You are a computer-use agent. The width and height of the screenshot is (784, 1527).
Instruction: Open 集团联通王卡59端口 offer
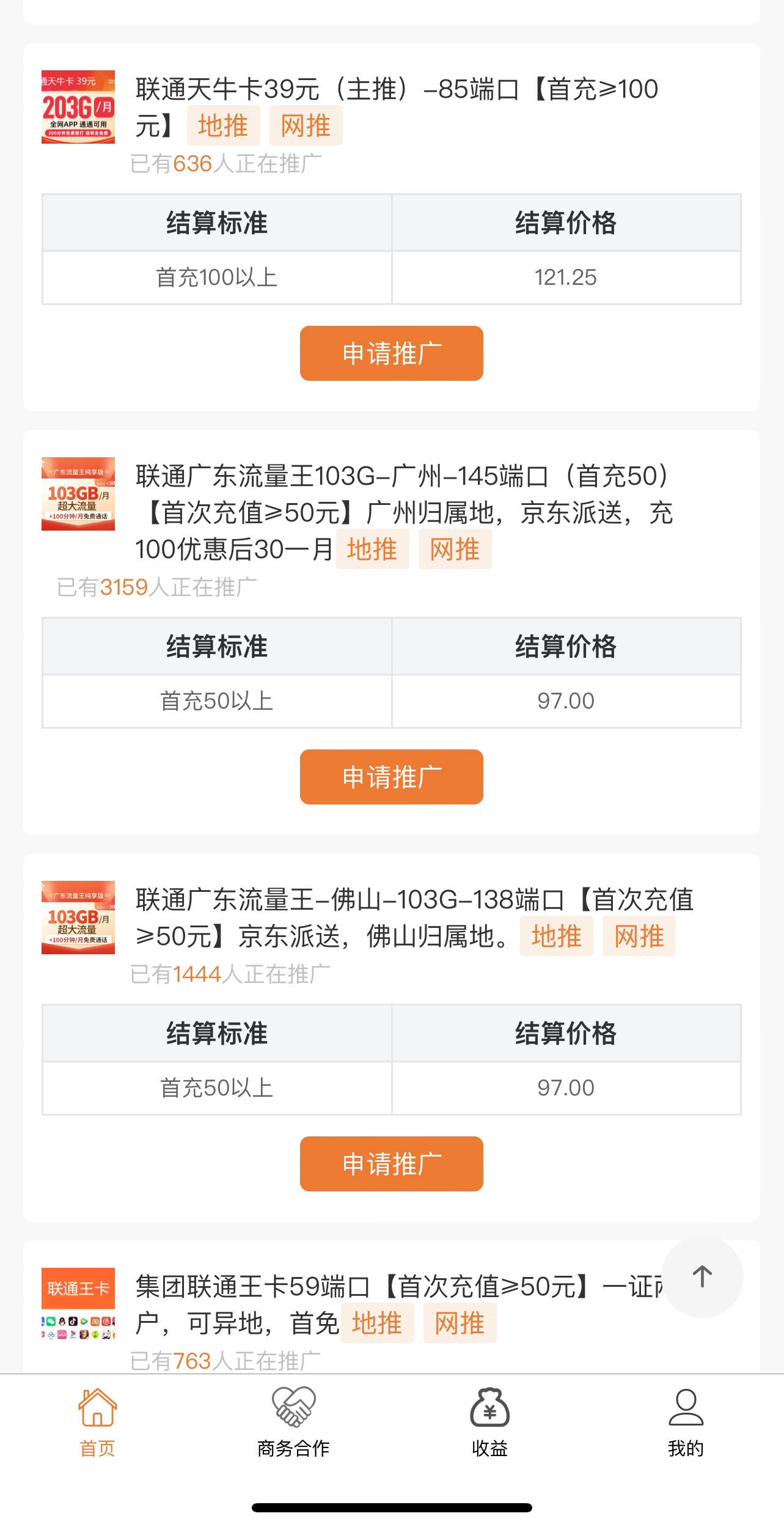point(397,1305)
